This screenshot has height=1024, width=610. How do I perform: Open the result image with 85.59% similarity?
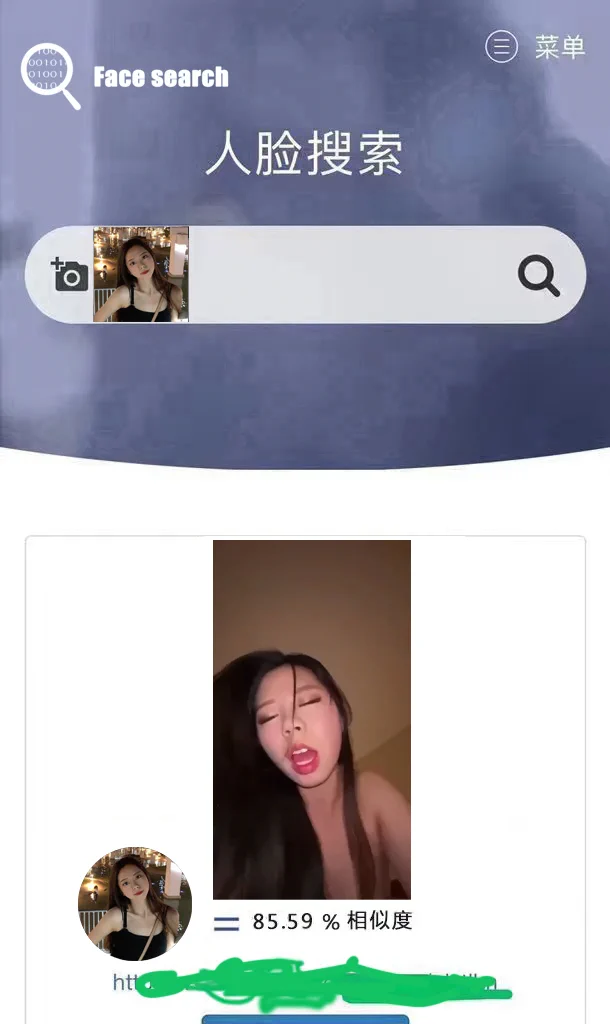point(311,719)
